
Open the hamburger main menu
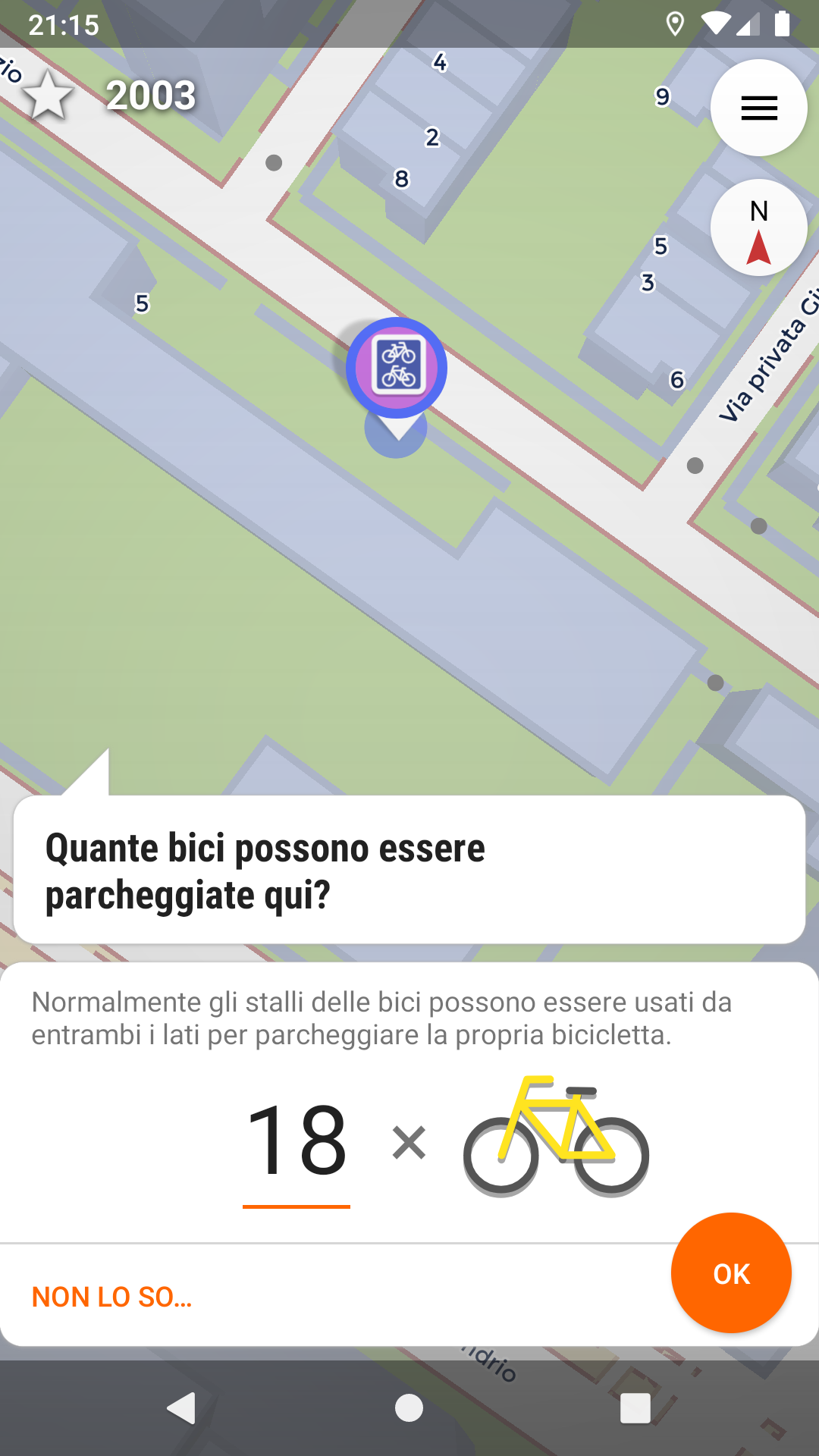pos(758,108)
